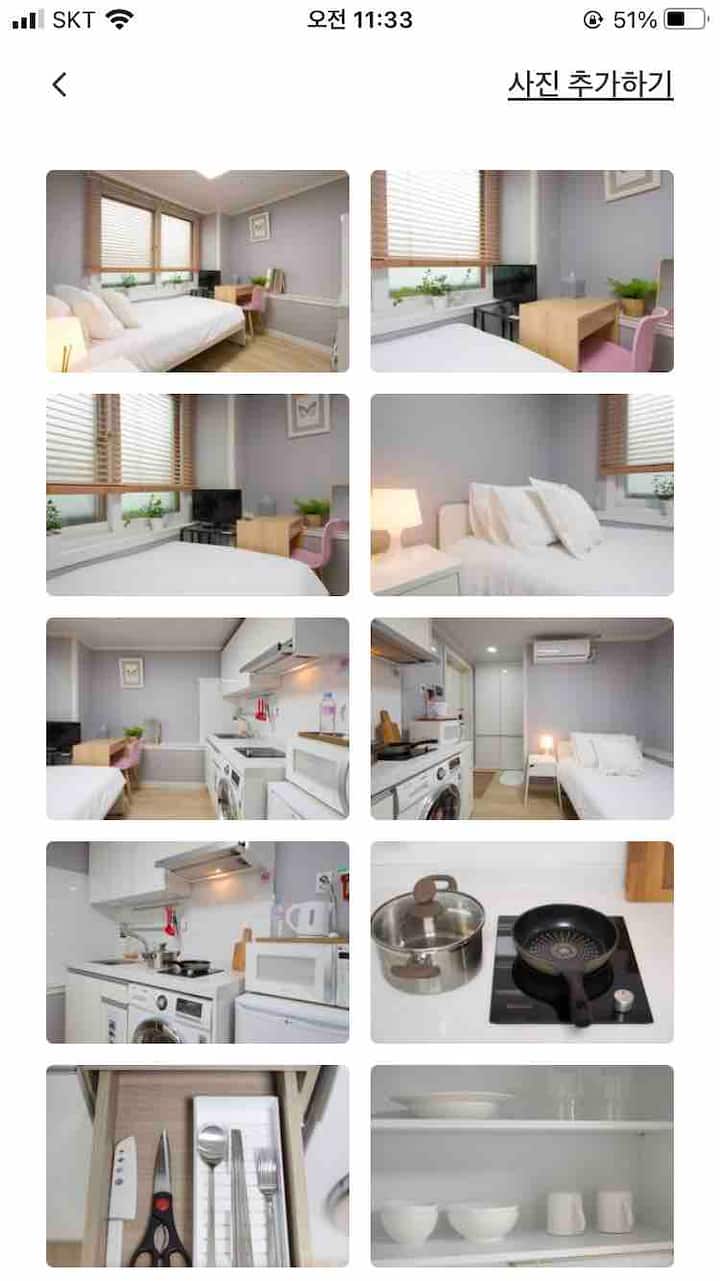The height and width of the screenshot is (1281, 720).
Task: Open the photo of bed with TV on the windowsill
Action: point(197,495)
